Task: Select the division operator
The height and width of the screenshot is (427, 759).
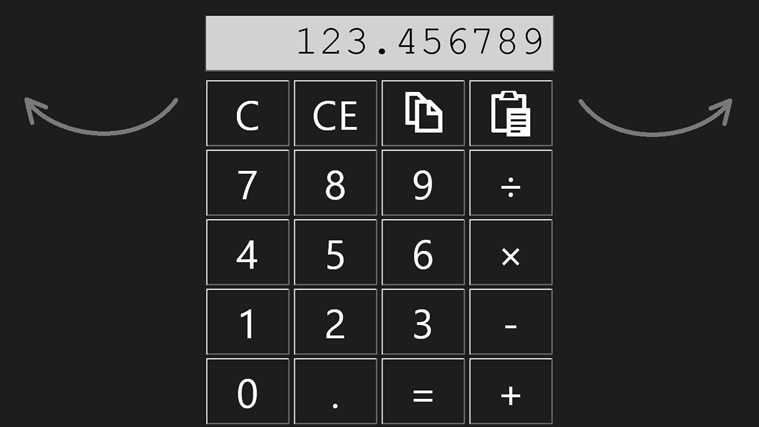Action: pyautogui.click(x=511, y=183)
